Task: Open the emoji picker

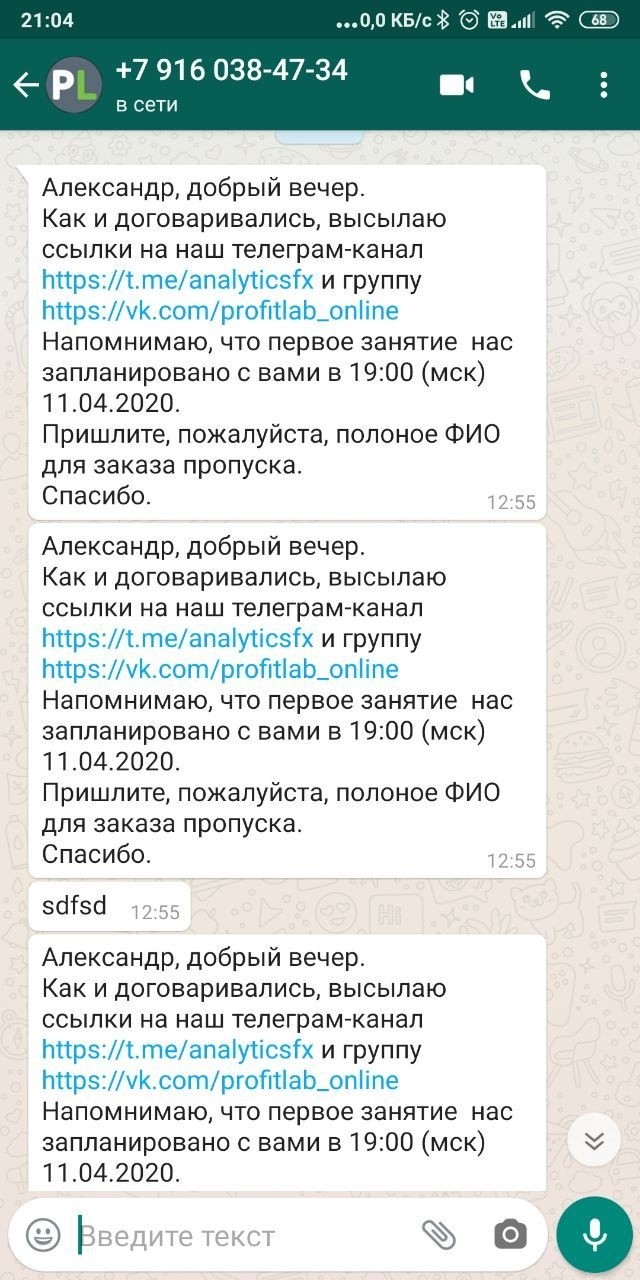Action: (43, 1235)
